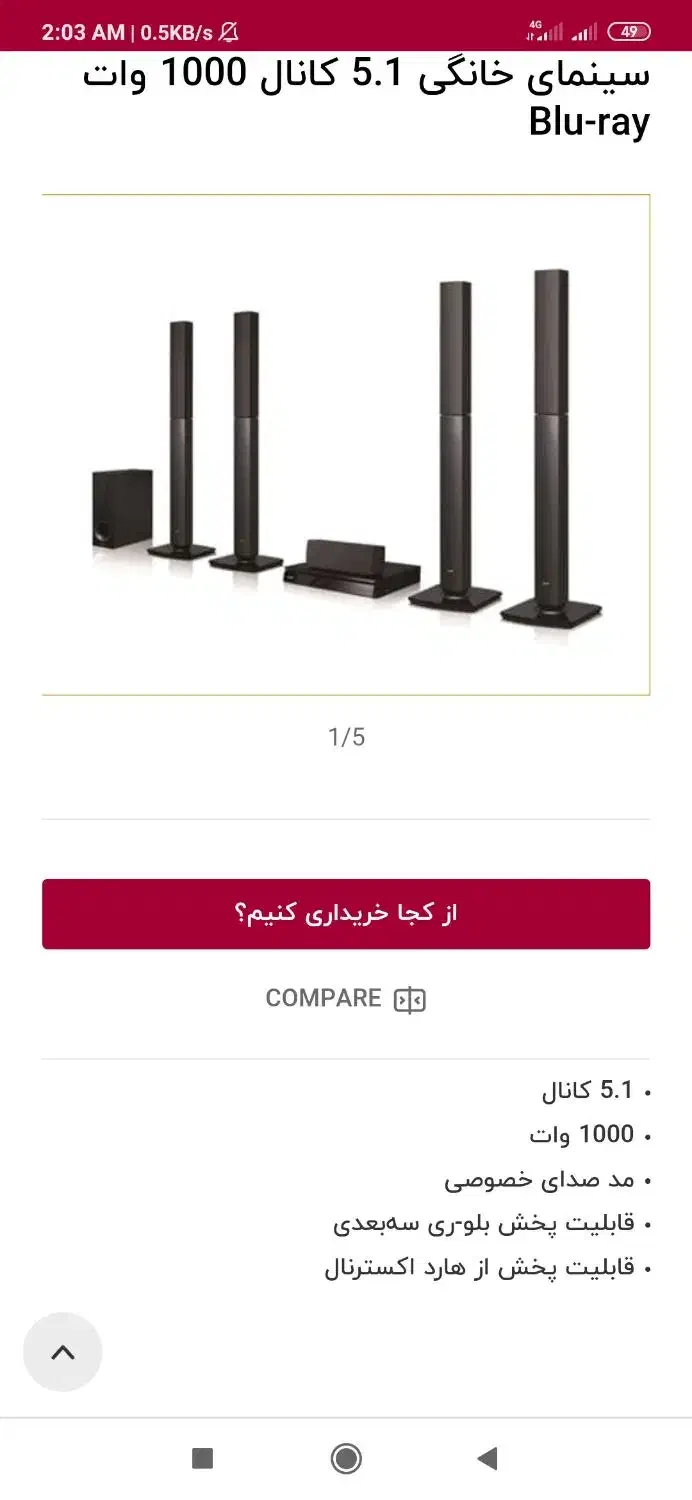Viewport: 692px width, 1500px height.
Task: Tap the 'از کجا خریداری کنیم؟' button
Action: pos(346,914)
